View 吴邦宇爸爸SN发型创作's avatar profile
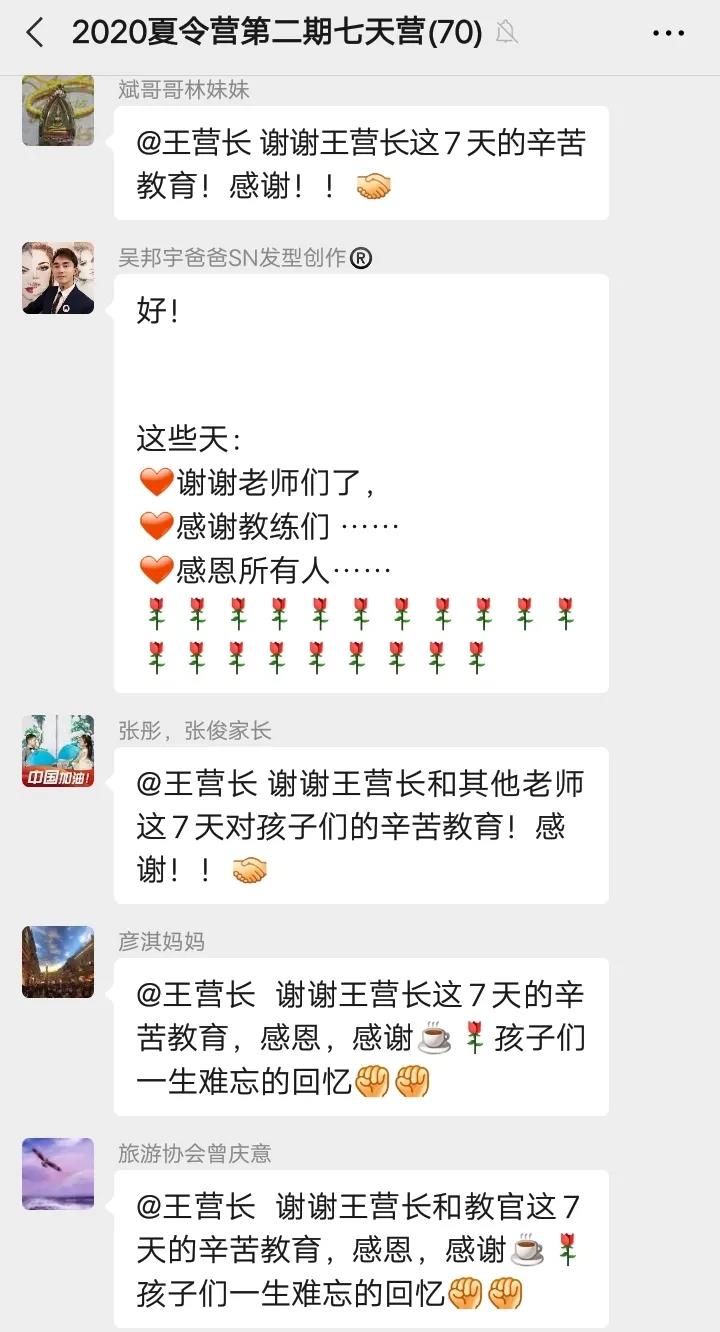Screen dimensions: 720x1332 coord(58,278)
